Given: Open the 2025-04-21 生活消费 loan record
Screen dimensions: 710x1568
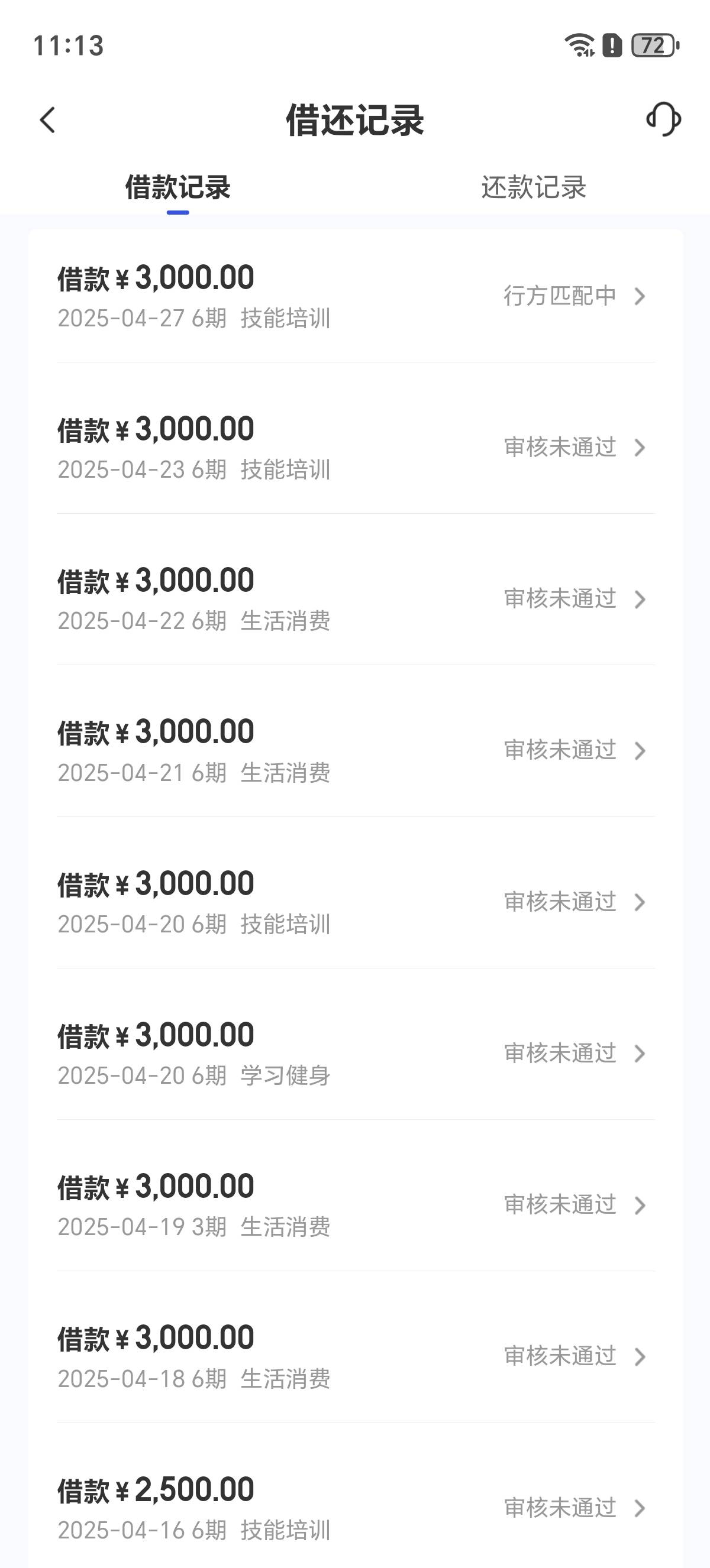Looking at the screenshot, I should [x=356, y=750].
